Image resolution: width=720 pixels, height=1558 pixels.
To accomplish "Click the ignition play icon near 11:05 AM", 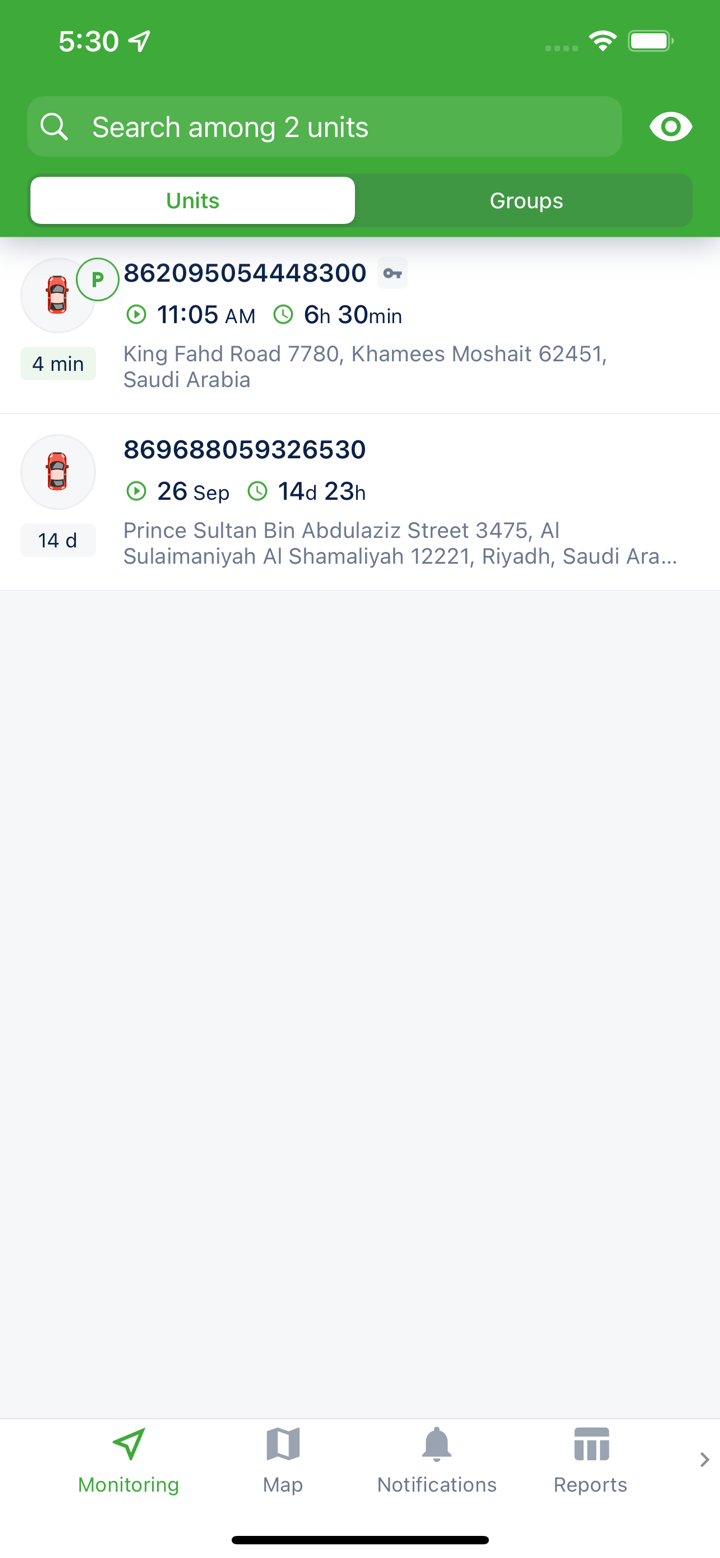I will click(x=135, y=314).
